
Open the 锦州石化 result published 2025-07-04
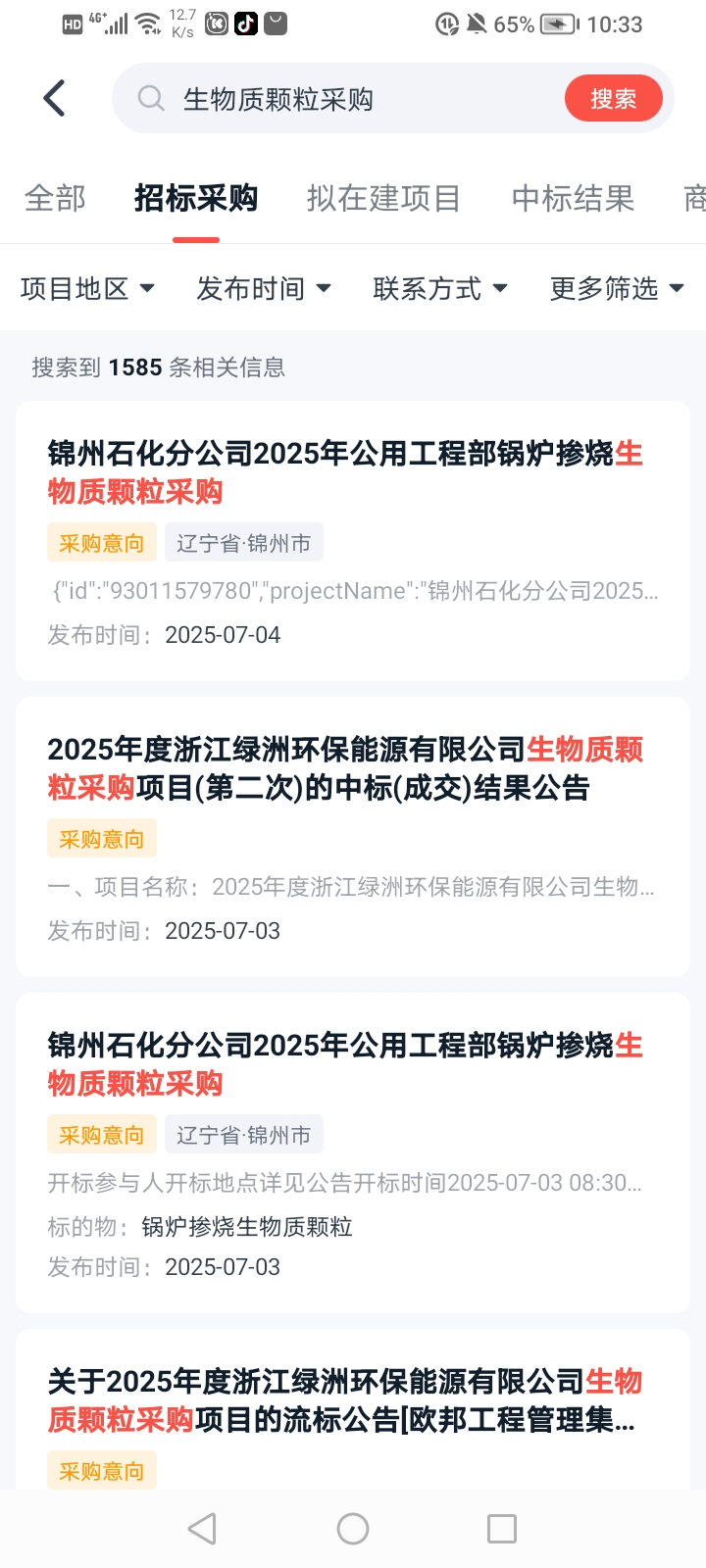point(345,472)
